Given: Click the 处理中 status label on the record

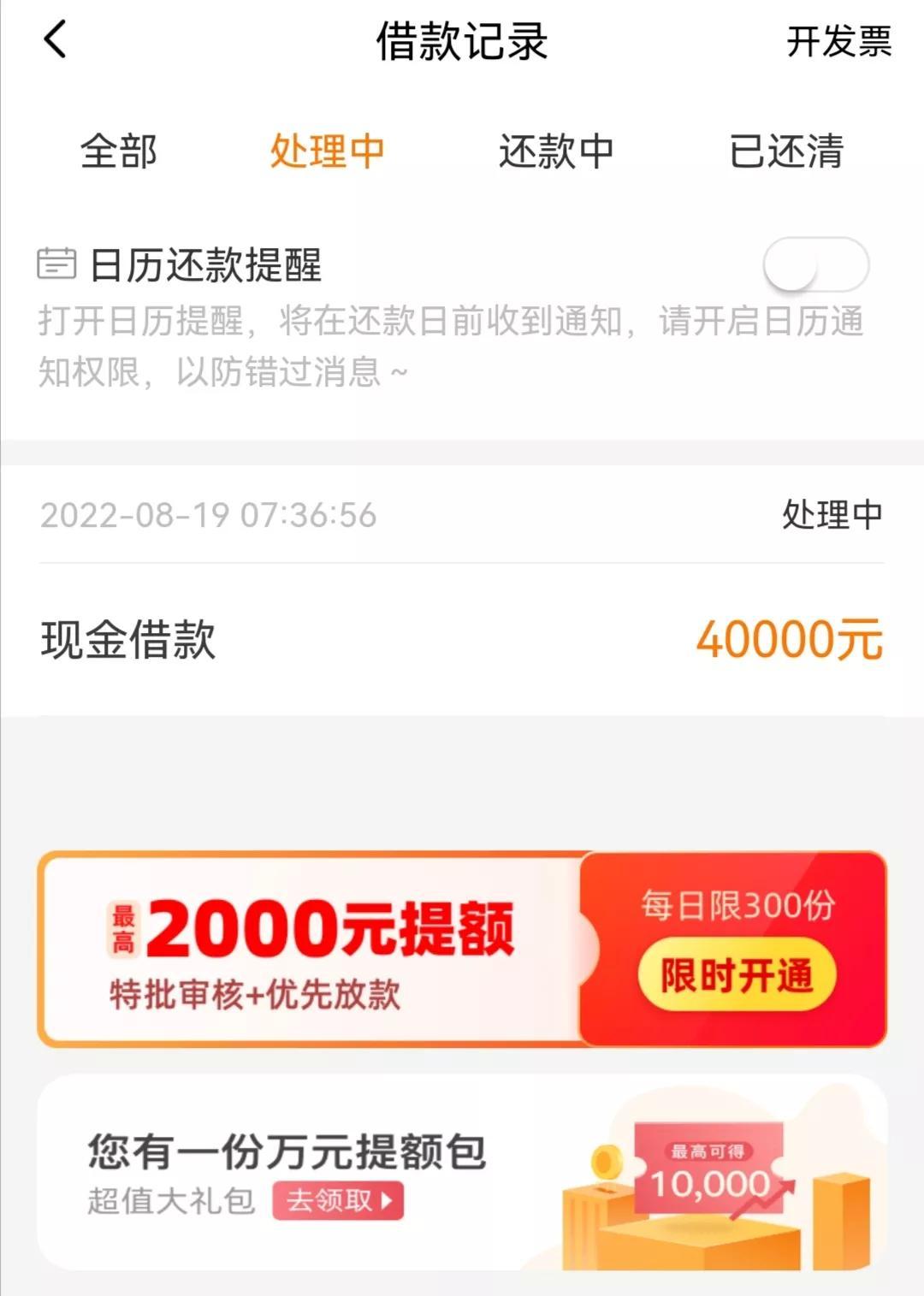Looking at the screenshot, I should point(831,515).
